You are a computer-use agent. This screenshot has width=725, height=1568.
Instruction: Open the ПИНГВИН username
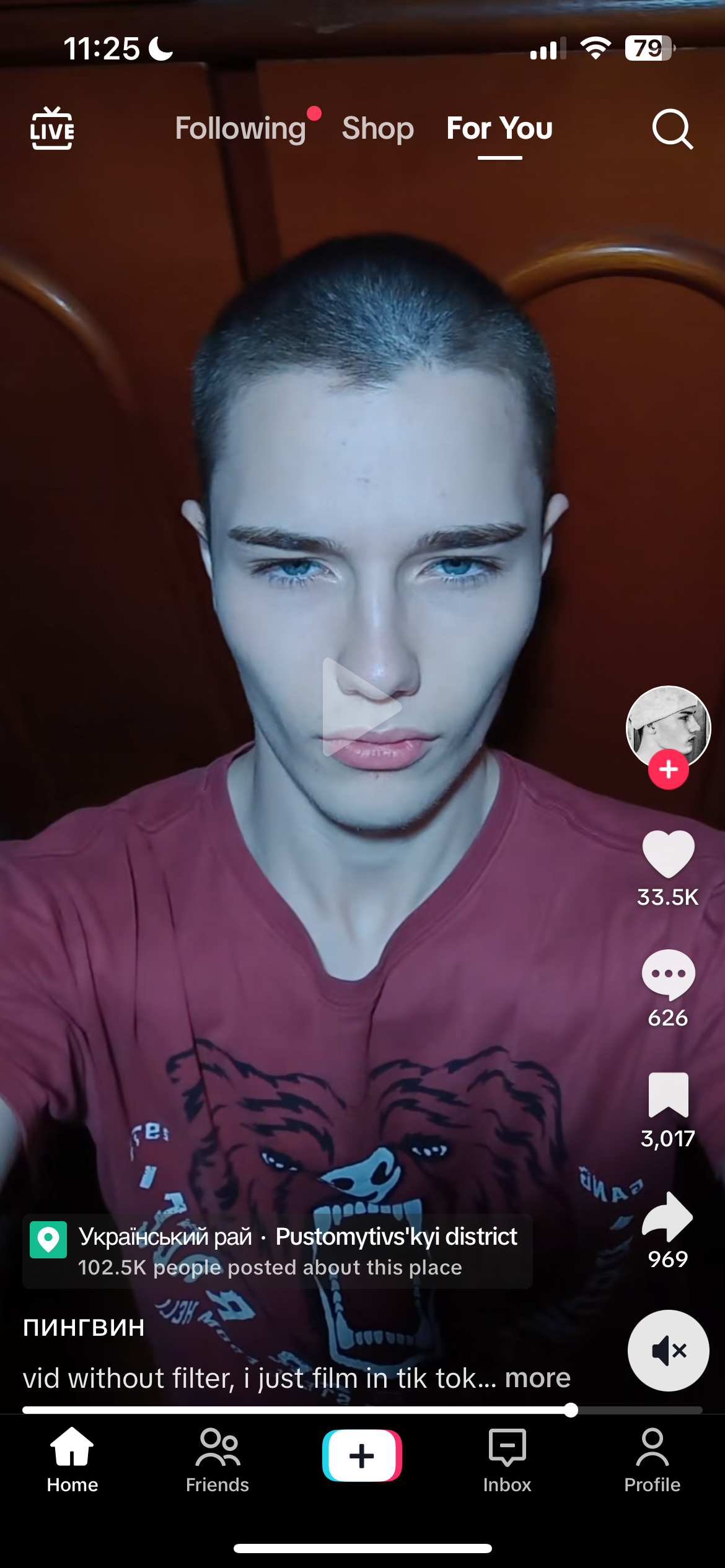point(84,1327)
